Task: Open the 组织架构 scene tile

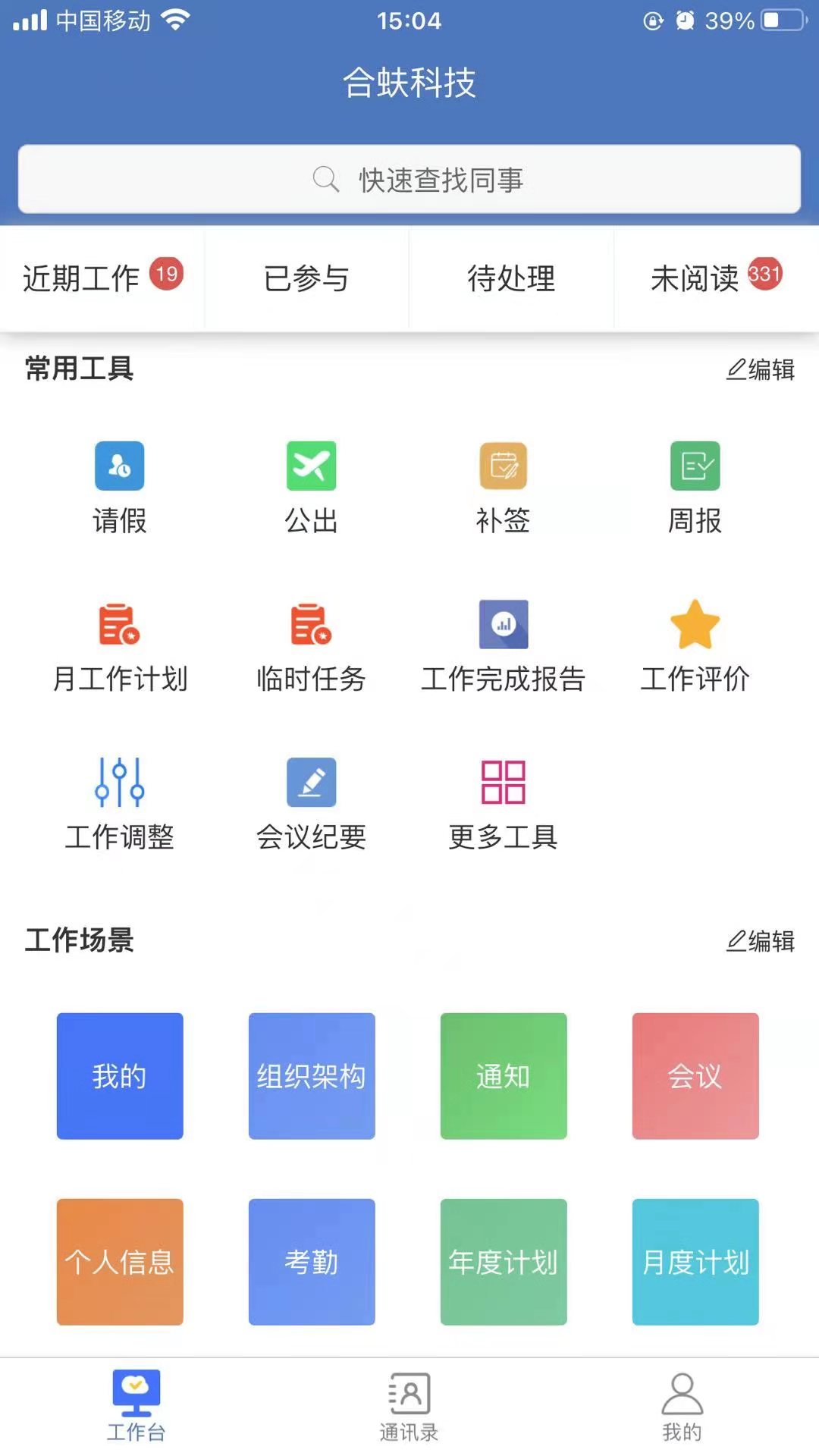Action: point(311,1075)
